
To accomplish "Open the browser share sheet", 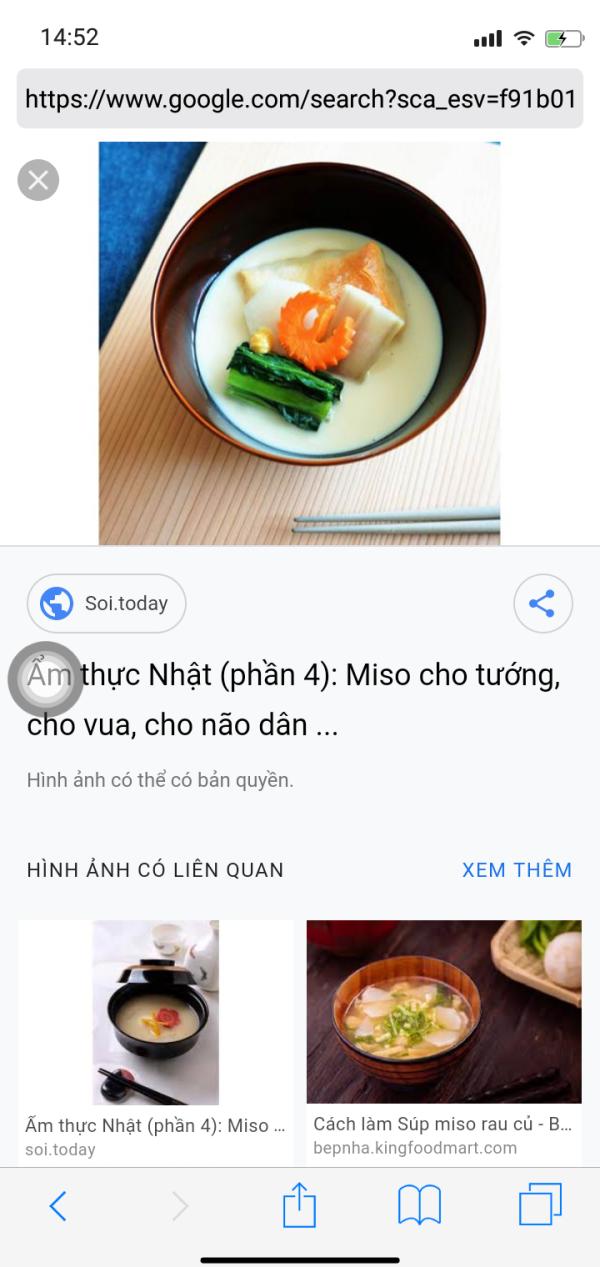I will click(299, 1206).
